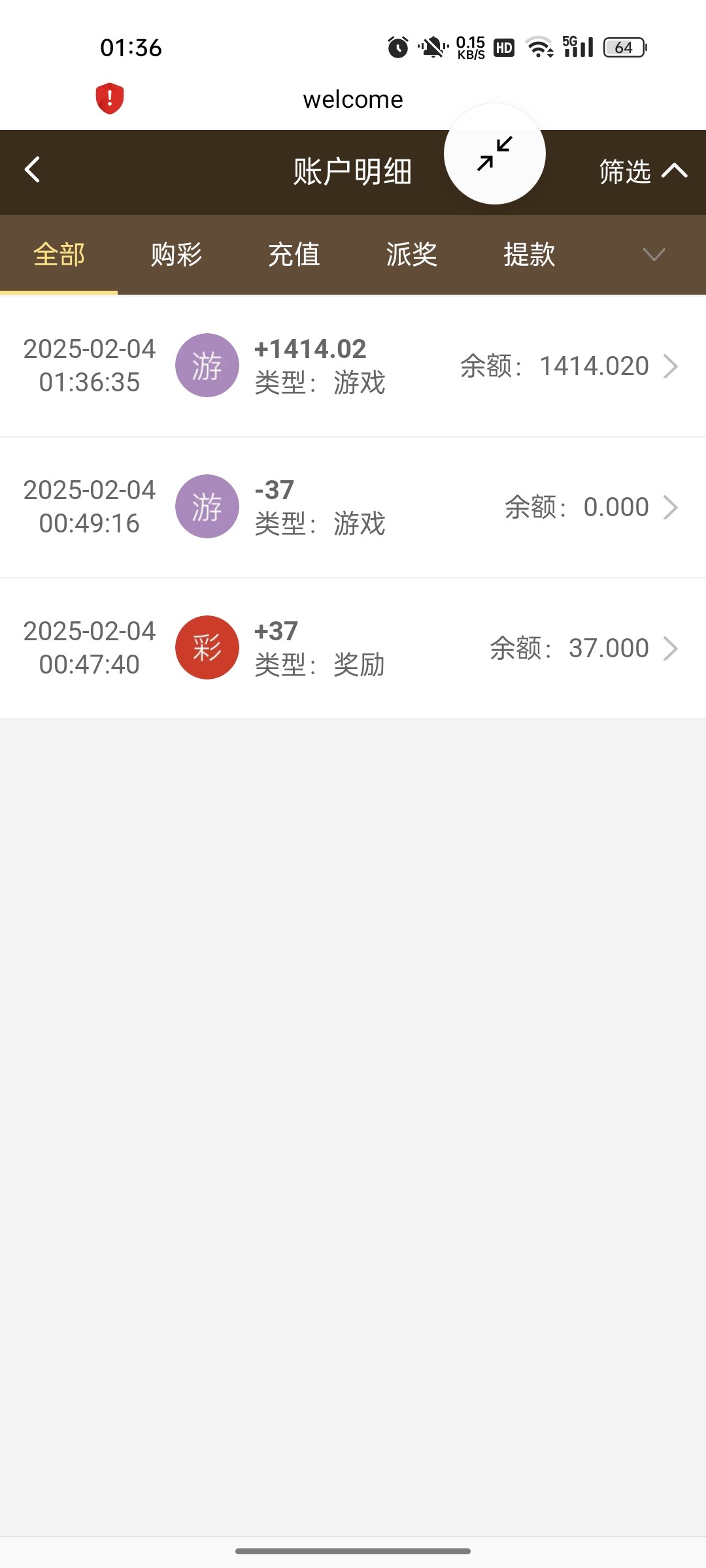This screenshot has width=706, height=1568.
Task: Switch to the 充值 tab
Action: click(x=294, y=254)
